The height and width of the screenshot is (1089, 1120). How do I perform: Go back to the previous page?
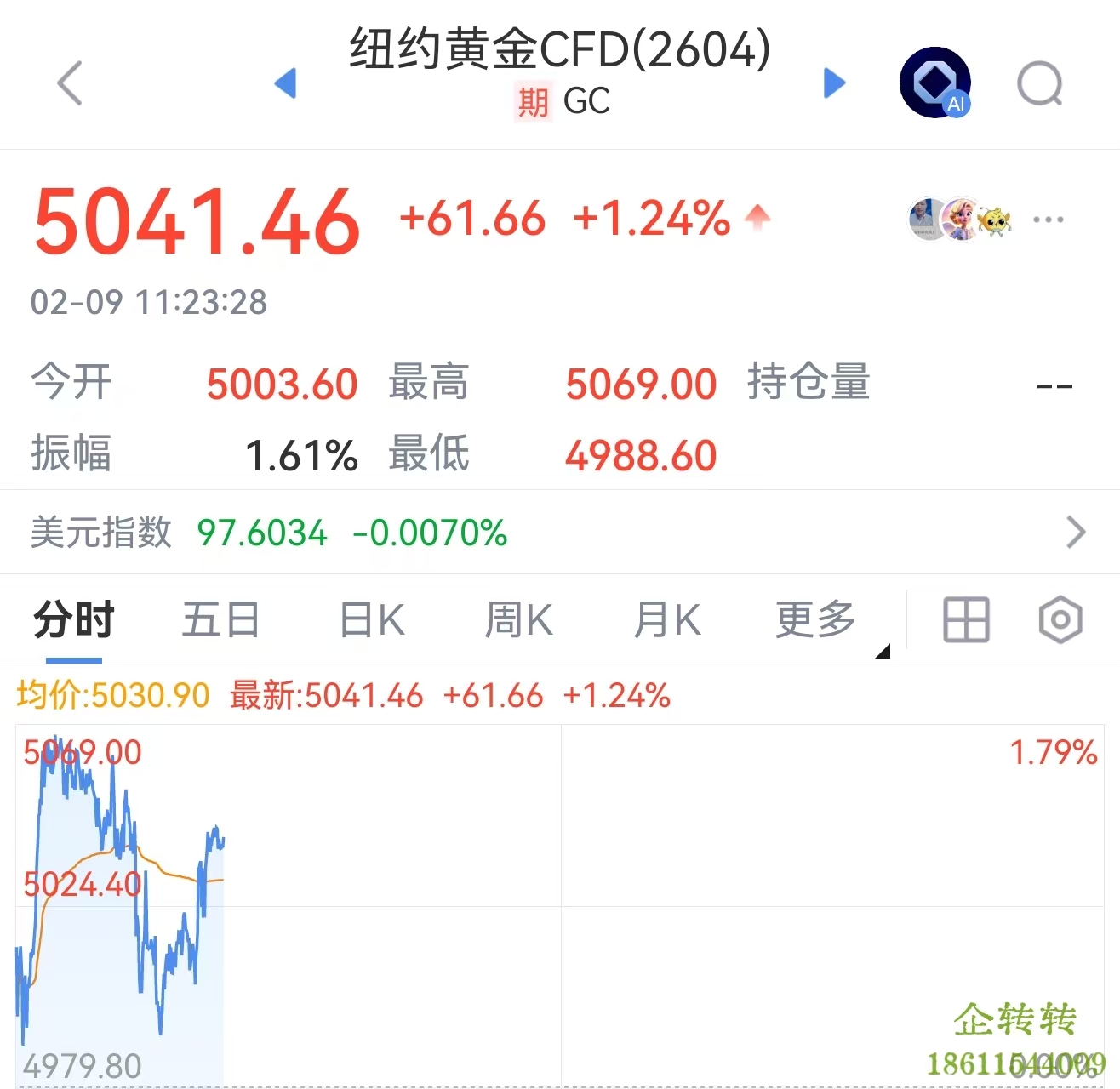70,83
